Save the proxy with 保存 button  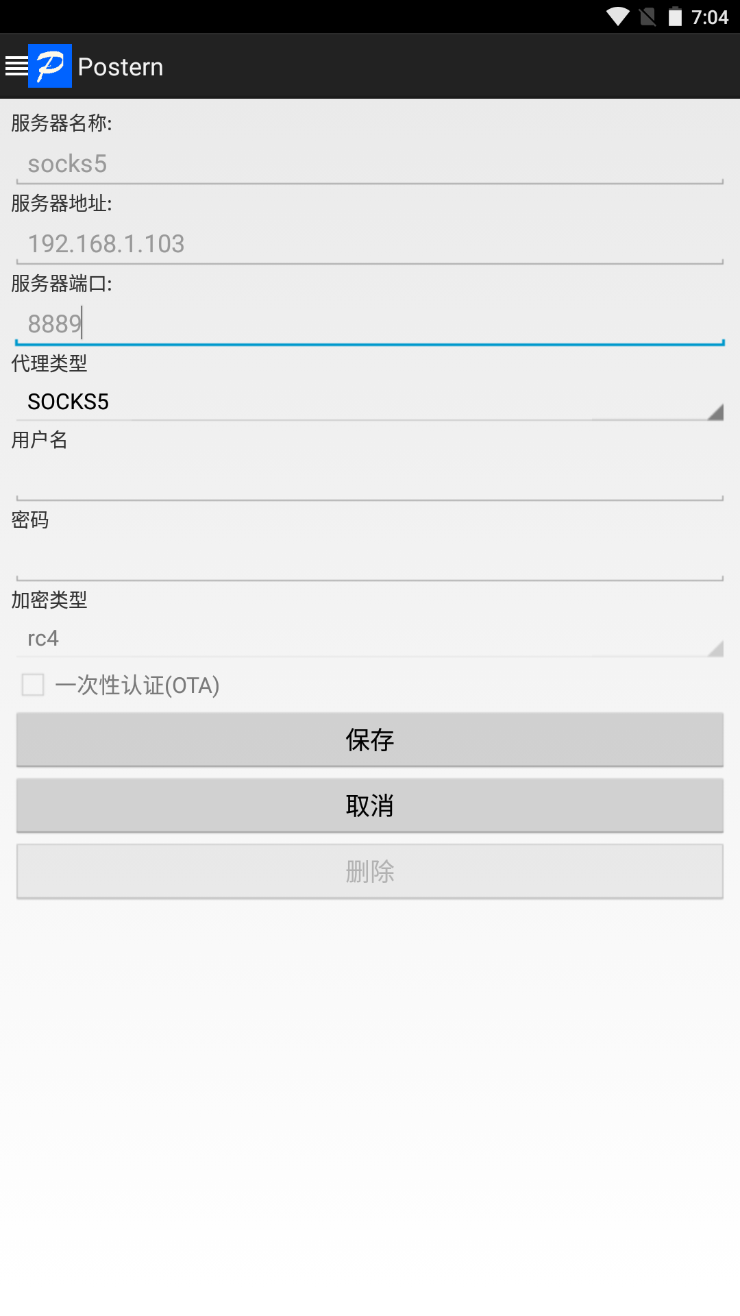(x=370, y=739)
